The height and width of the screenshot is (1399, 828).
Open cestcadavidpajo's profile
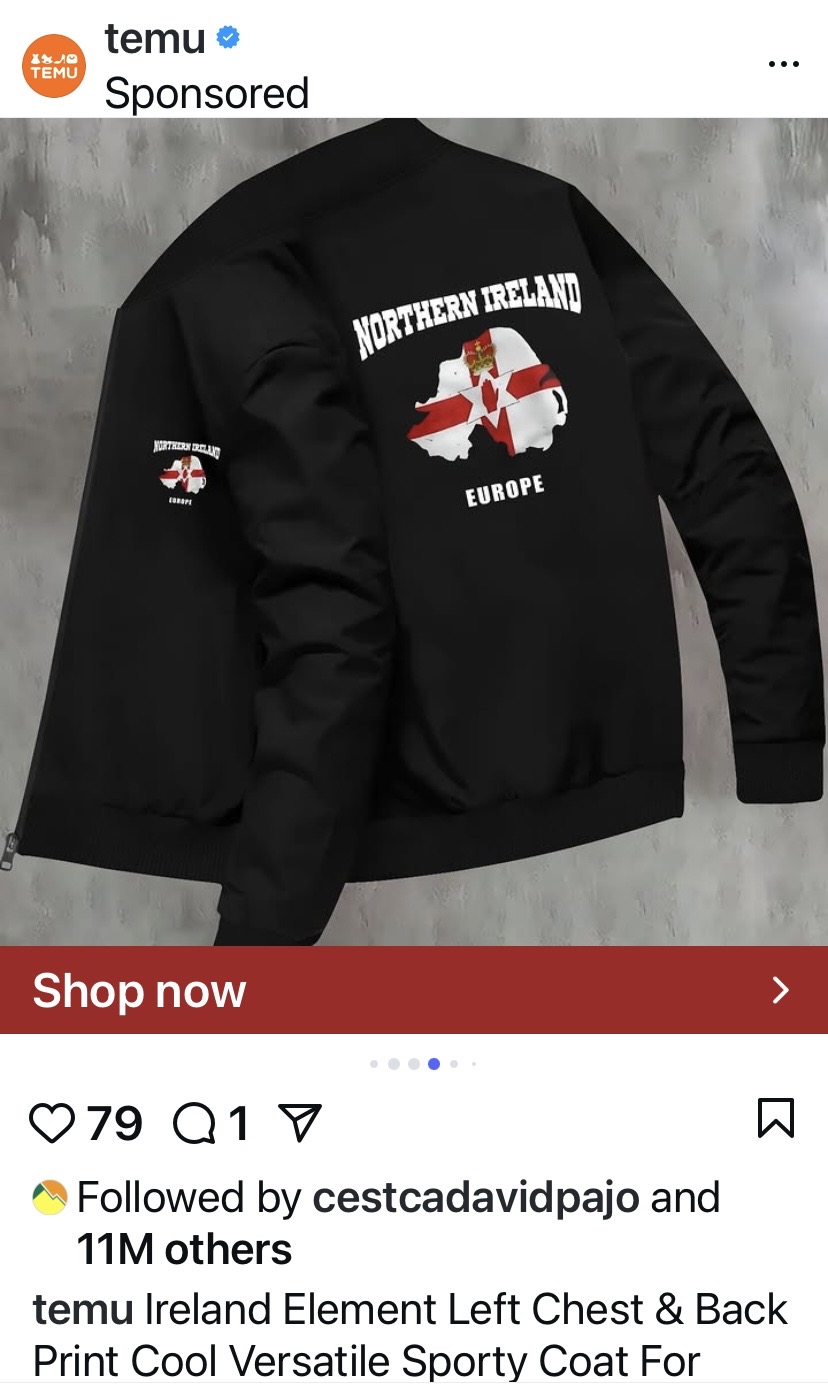point(475,1197)
